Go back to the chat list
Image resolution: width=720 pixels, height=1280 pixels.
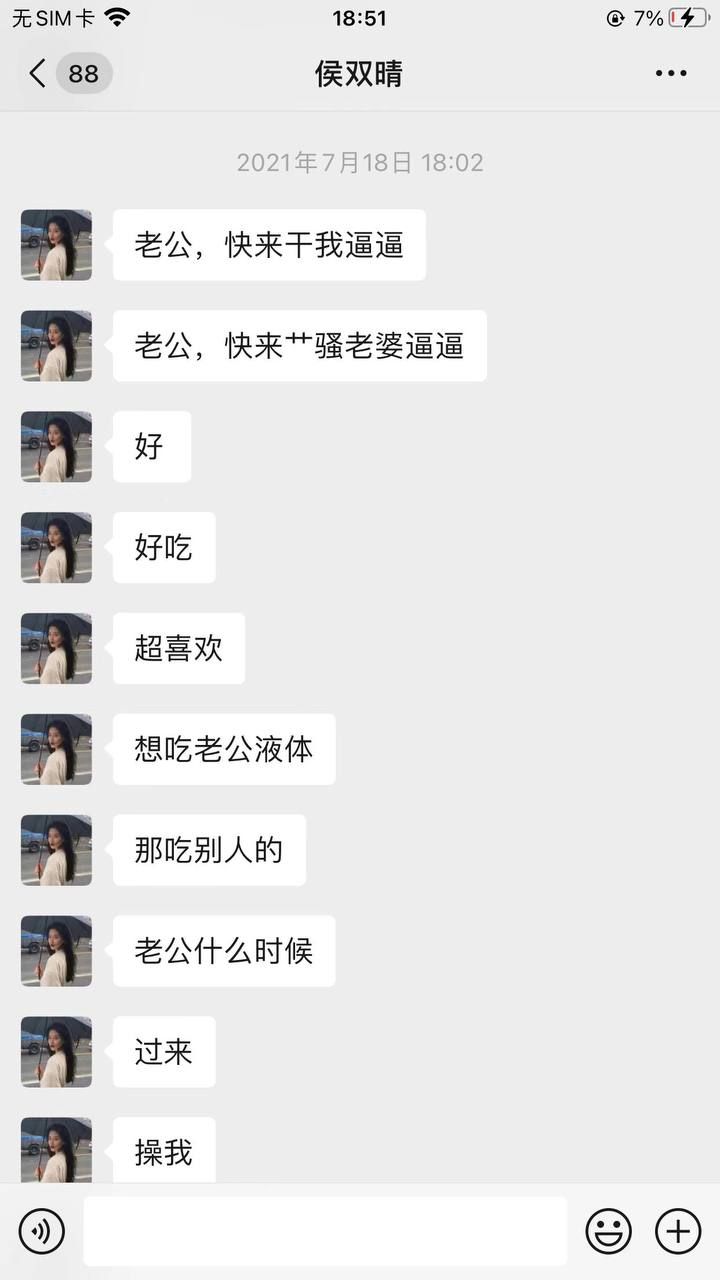40,73
